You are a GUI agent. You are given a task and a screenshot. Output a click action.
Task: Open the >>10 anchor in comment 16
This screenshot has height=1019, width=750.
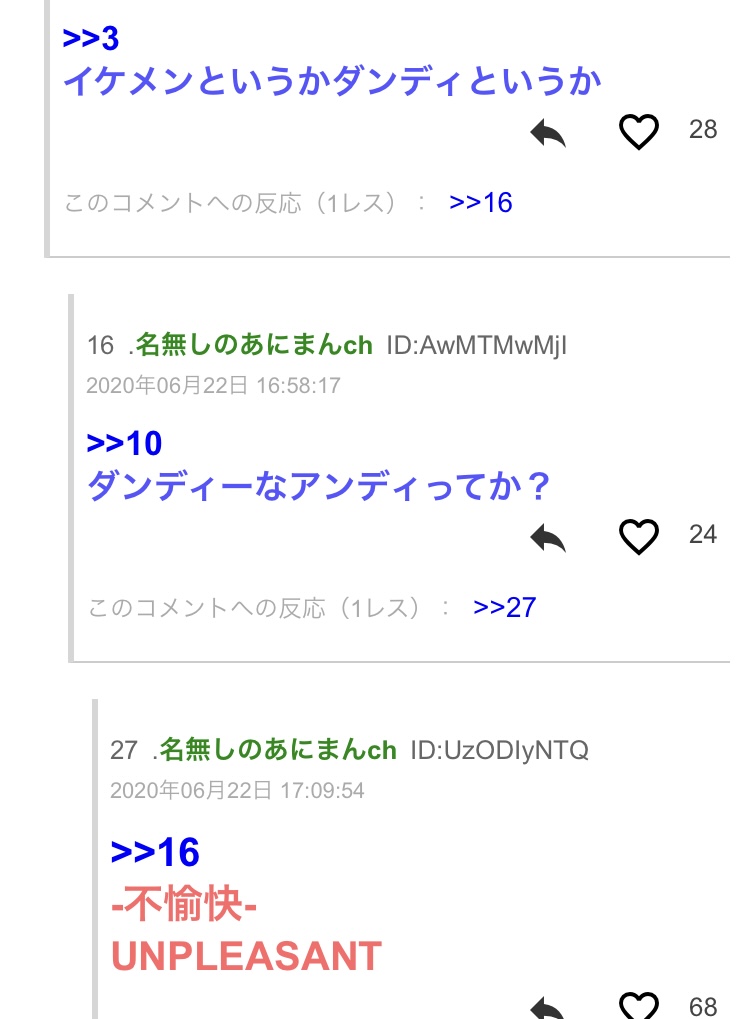(x=124, y=443)
